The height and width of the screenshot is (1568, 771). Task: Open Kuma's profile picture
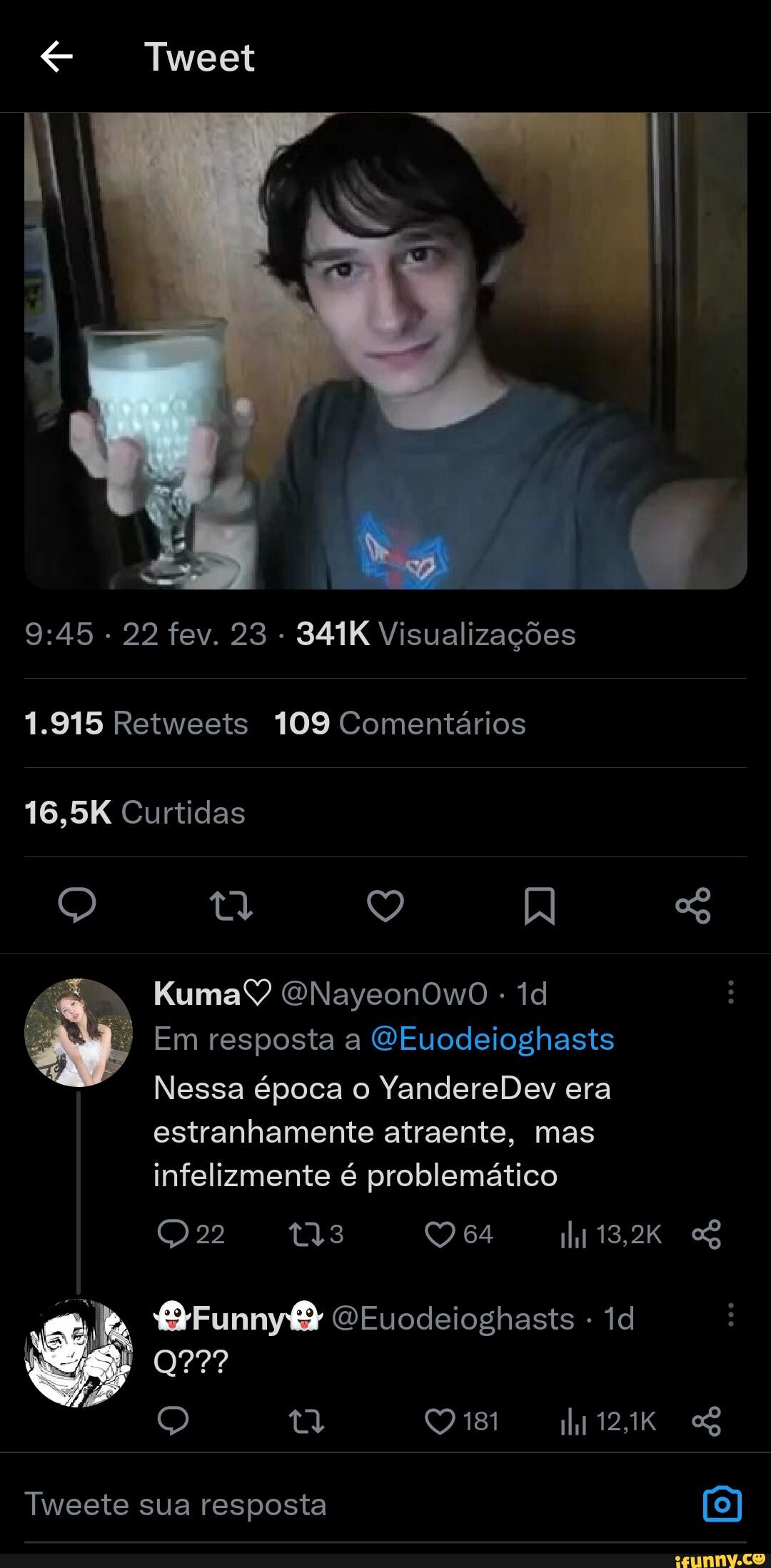(x=79, y=1033)
